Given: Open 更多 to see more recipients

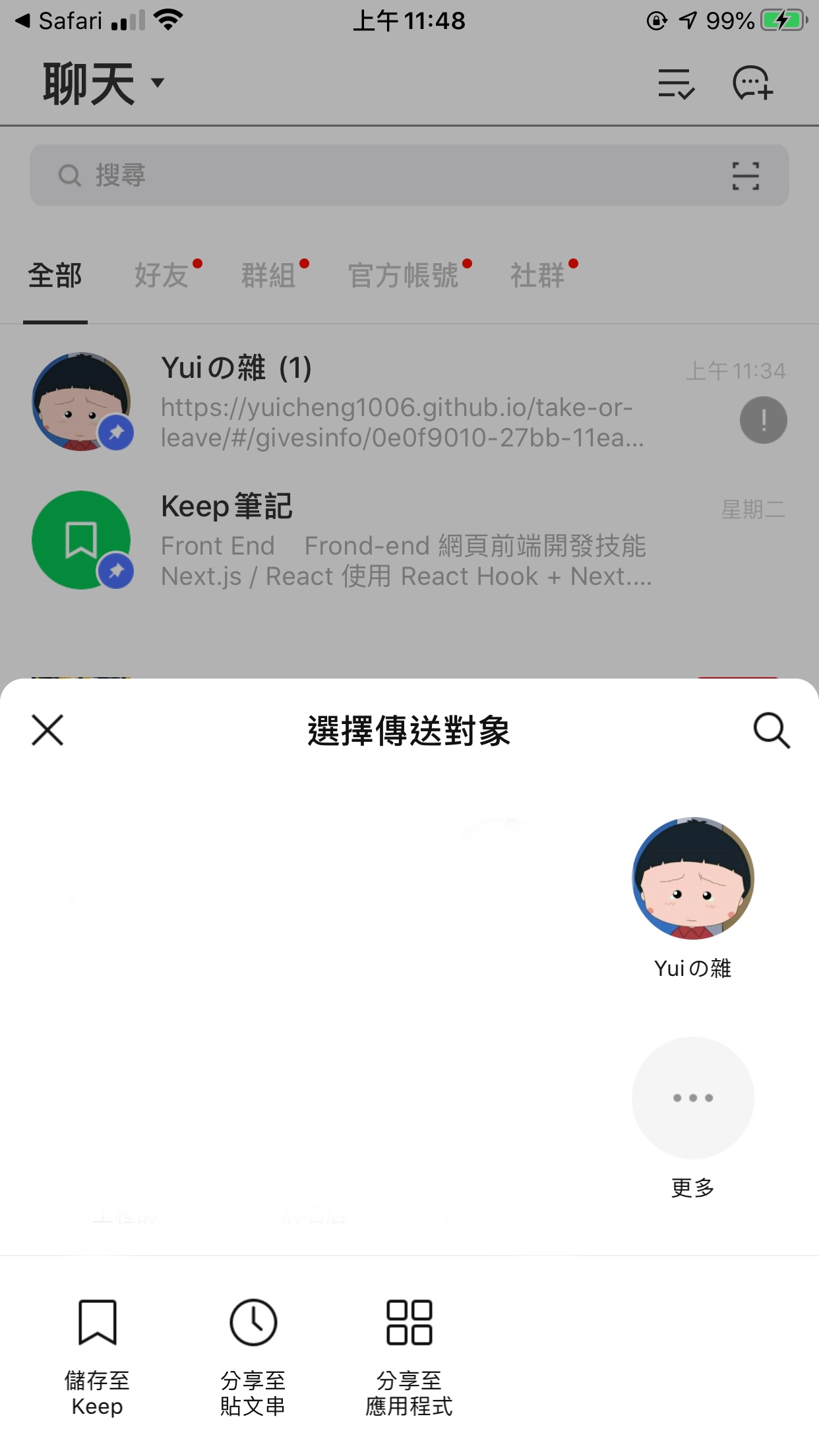Looking at the screenshot, I should pyautogui.click(x=692, y=1098).
